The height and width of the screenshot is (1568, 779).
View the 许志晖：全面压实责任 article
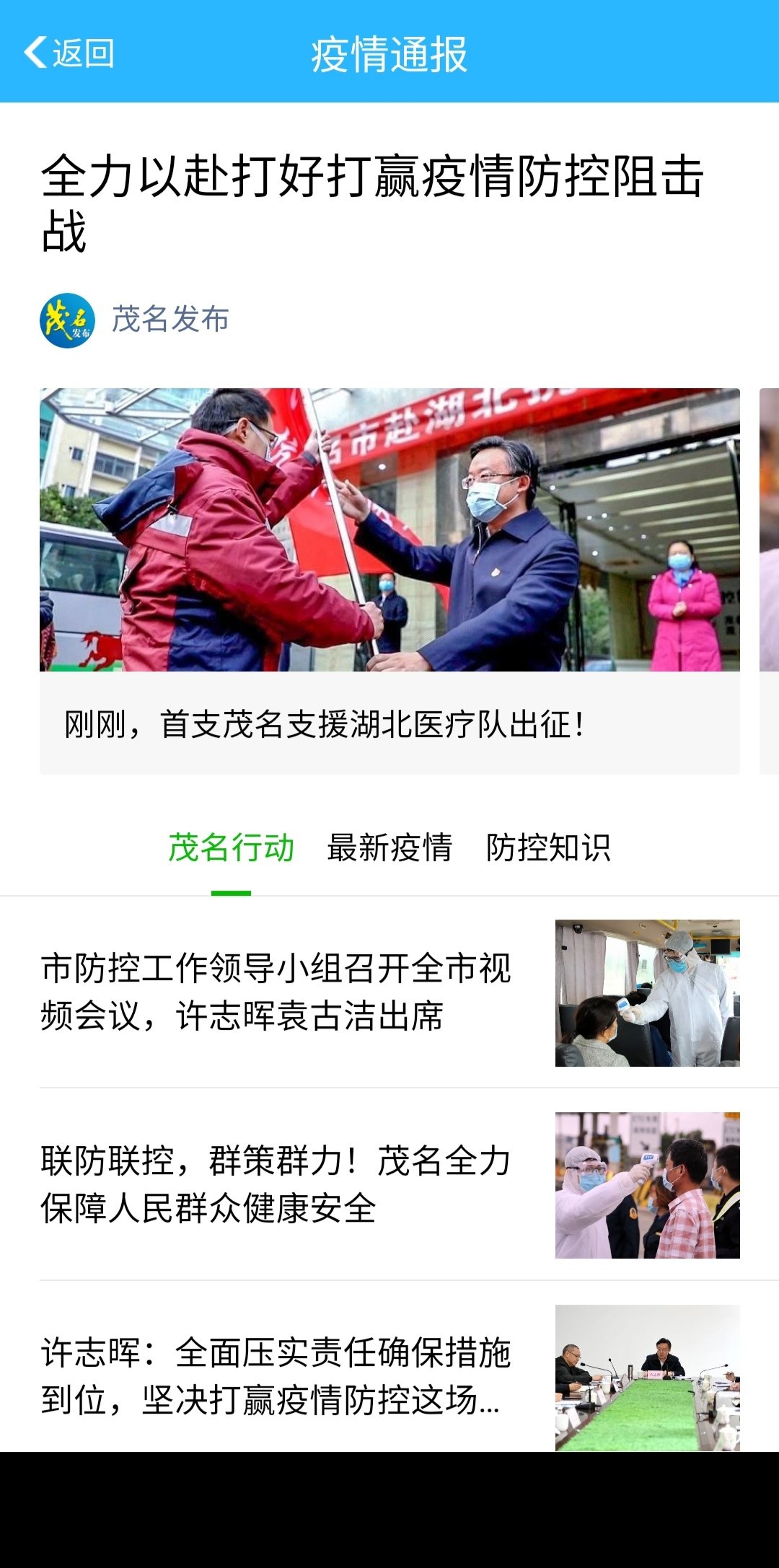(x=276, y=1376)
